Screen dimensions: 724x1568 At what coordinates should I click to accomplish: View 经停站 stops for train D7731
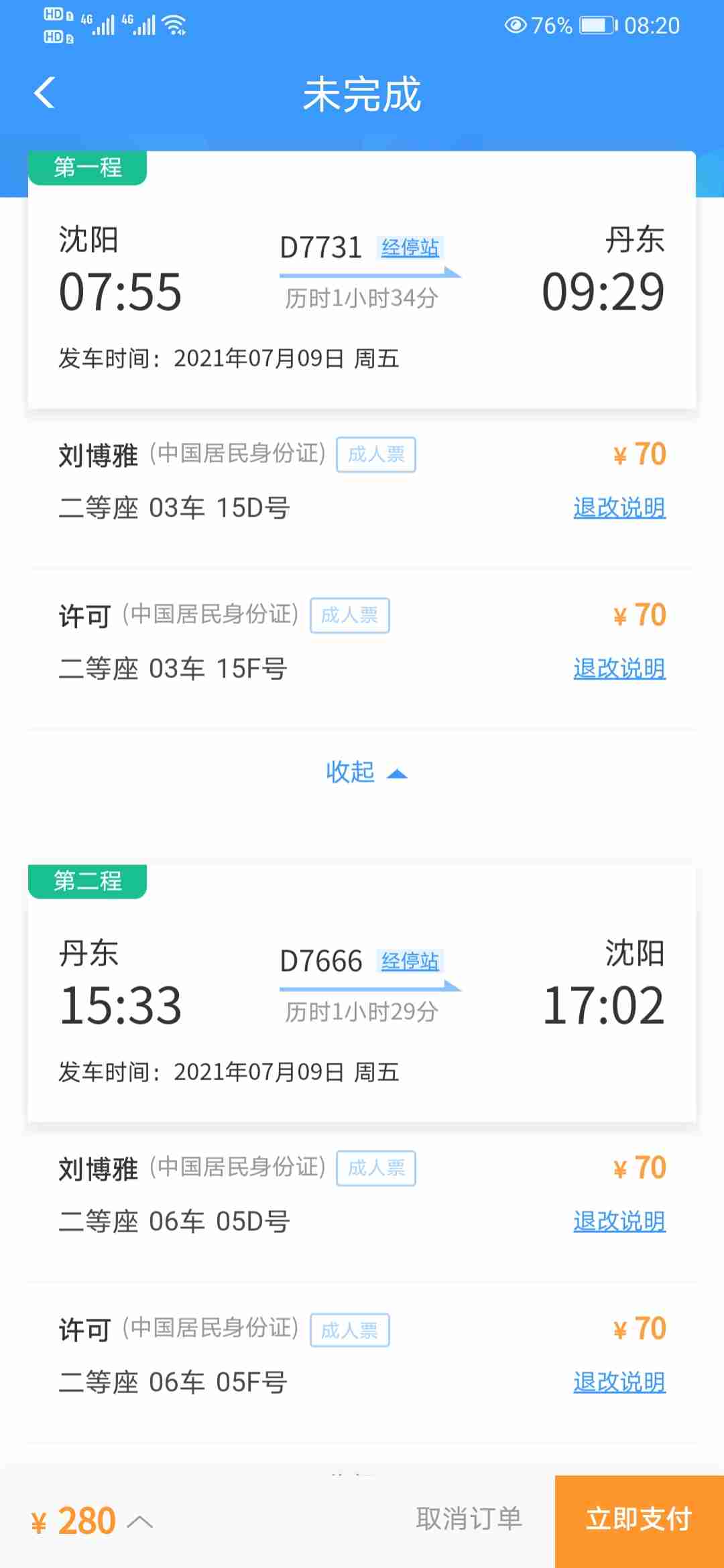pos(410,247)
